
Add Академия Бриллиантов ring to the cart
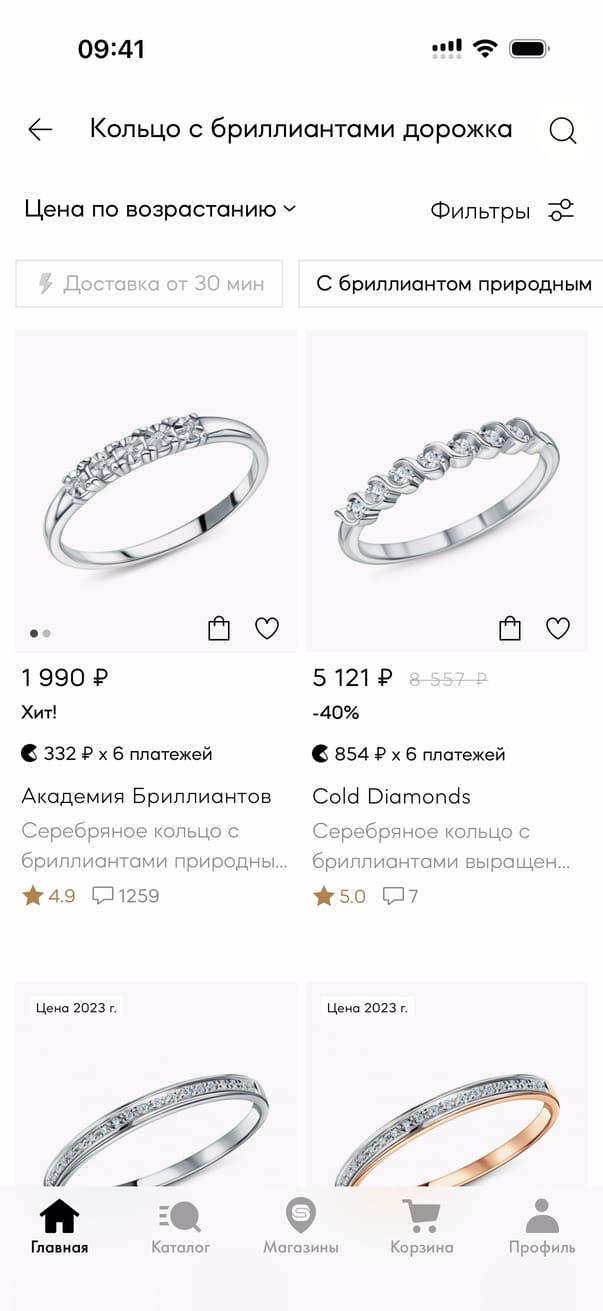pos(218,629)
